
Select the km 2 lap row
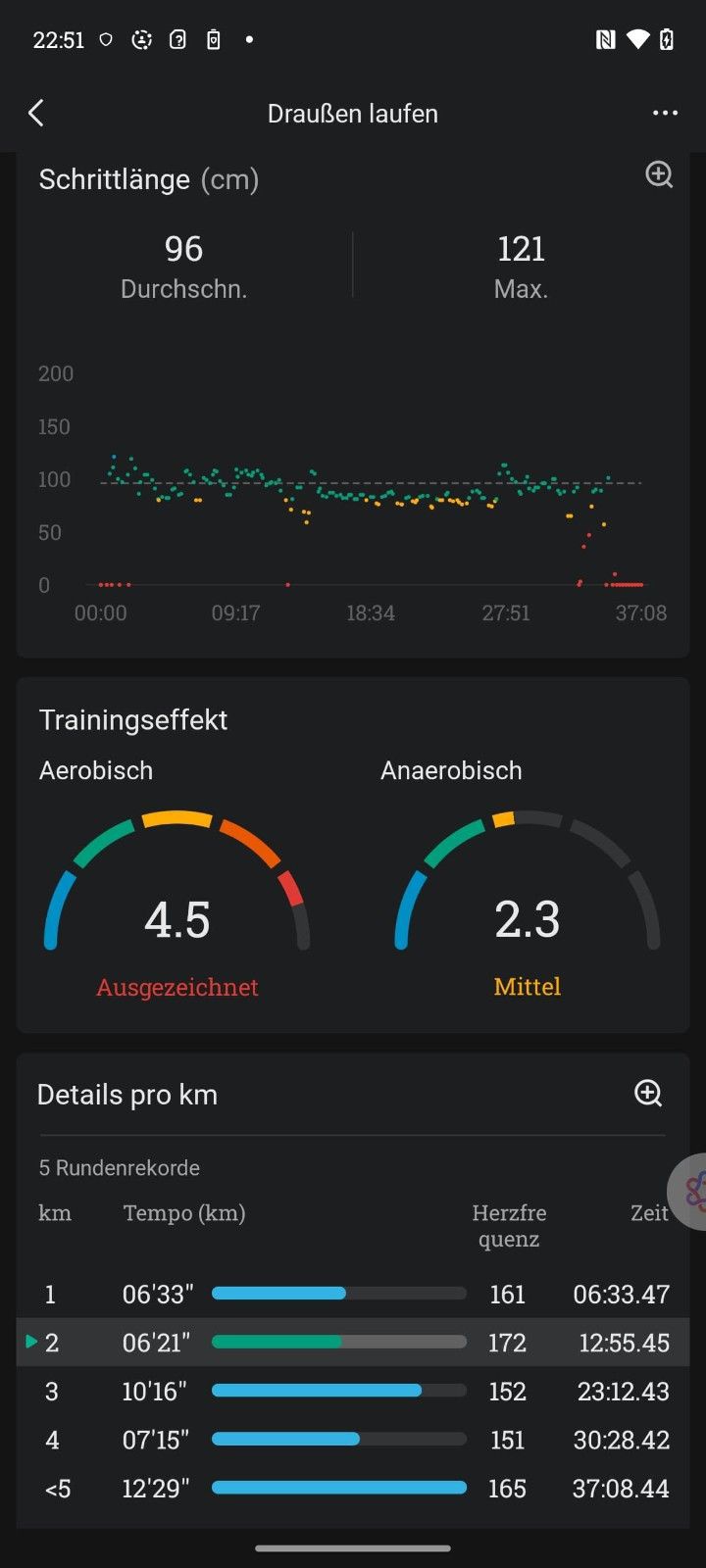click(353, 1342)
